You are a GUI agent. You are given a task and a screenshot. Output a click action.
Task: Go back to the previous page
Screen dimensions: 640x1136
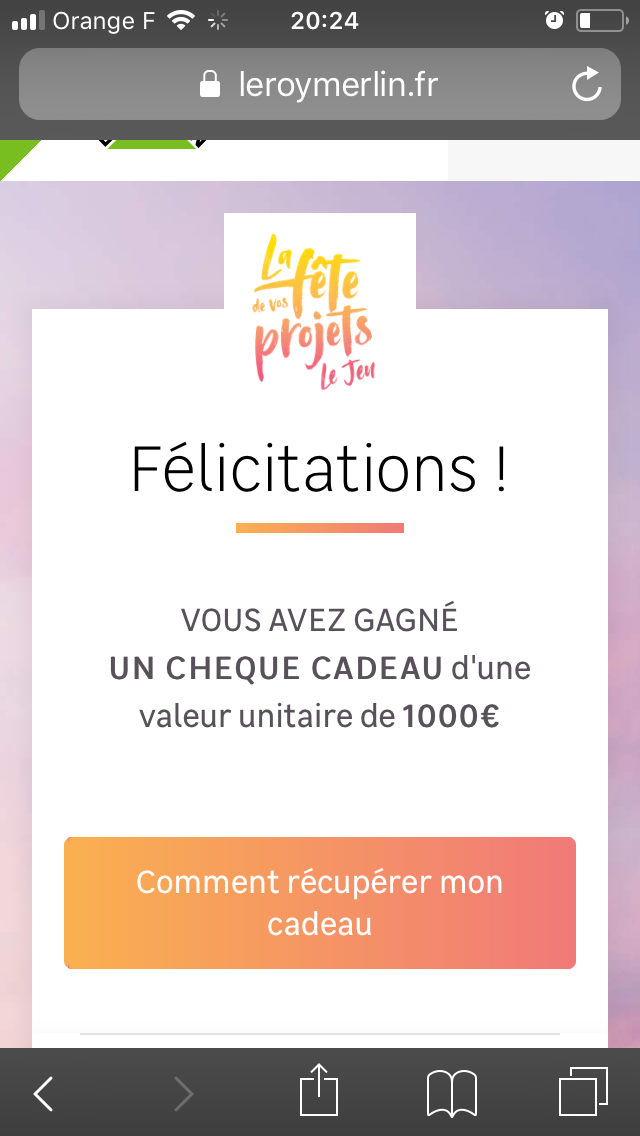coord(43,1093)
